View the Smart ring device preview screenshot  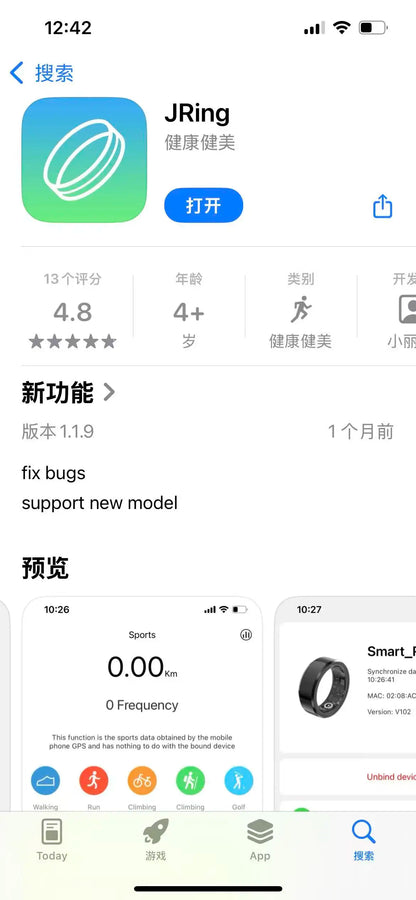point(345,704)
